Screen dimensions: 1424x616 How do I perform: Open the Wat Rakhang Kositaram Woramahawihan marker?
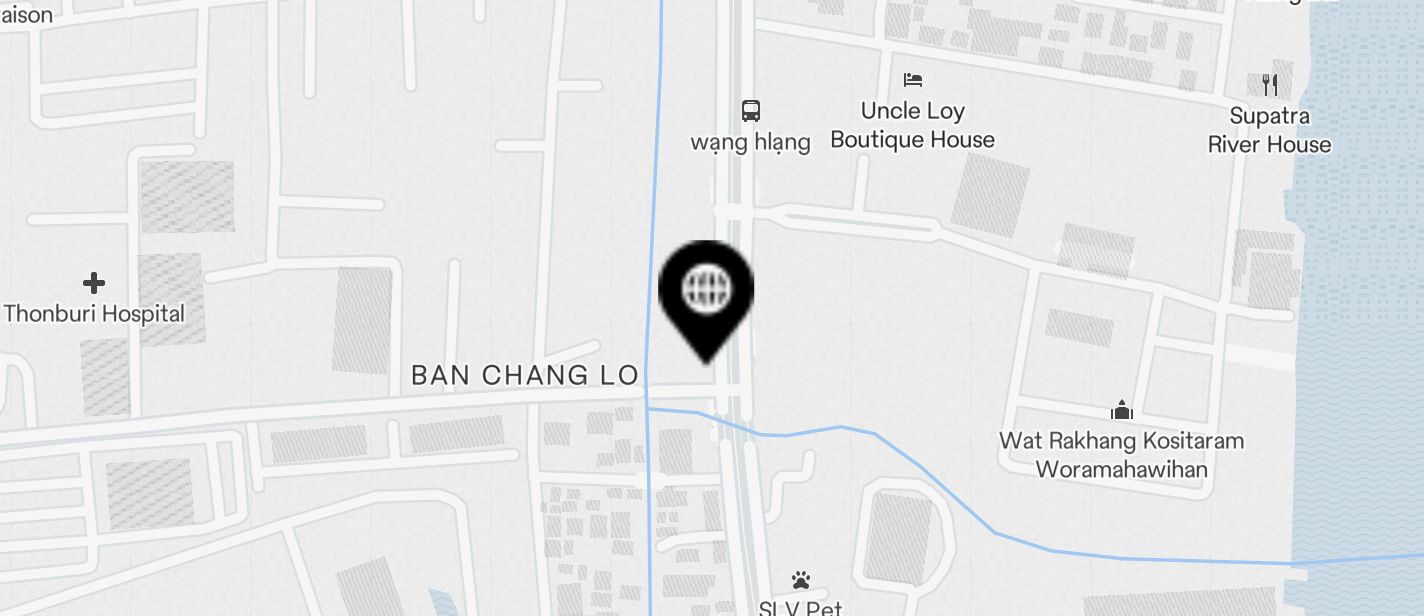1121,410
